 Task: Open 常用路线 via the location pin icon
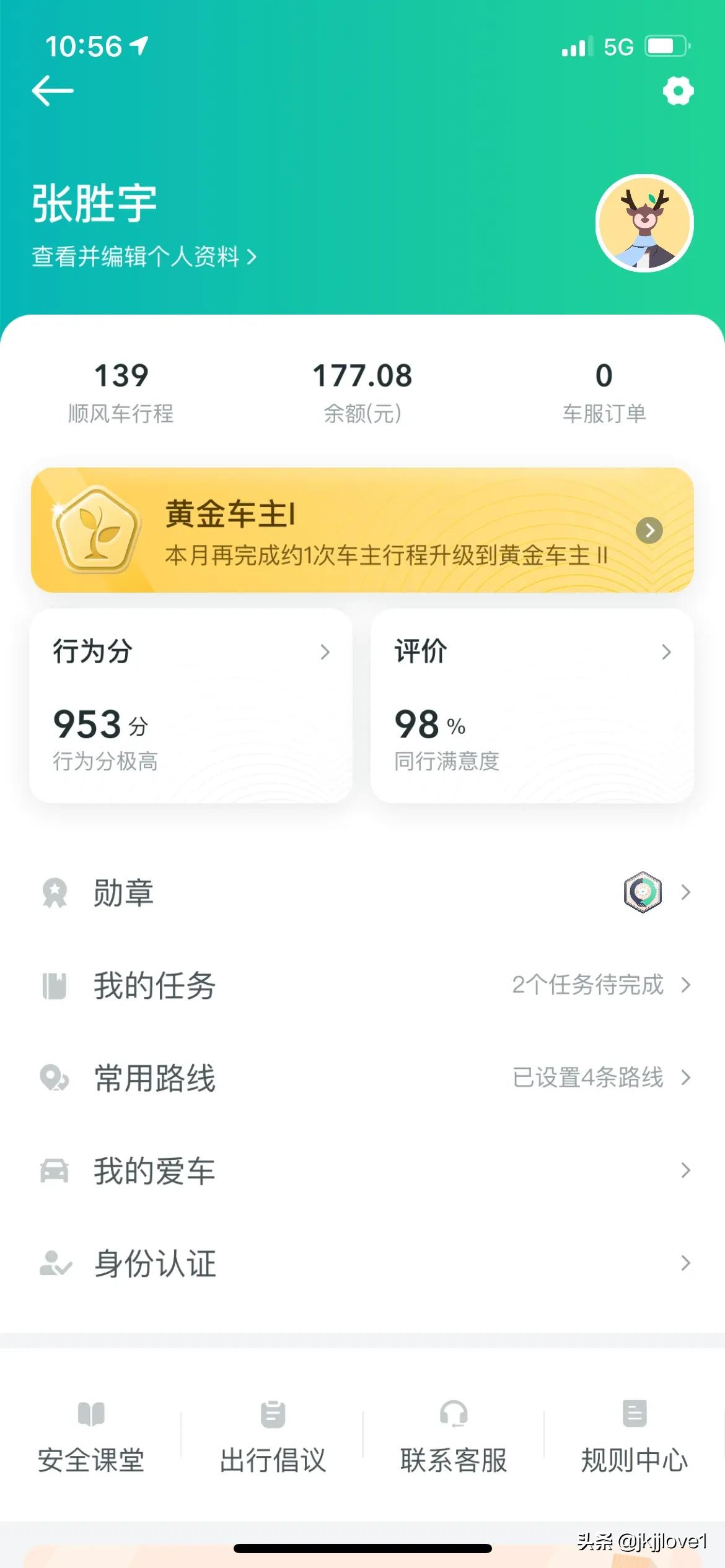point(55,1078)
